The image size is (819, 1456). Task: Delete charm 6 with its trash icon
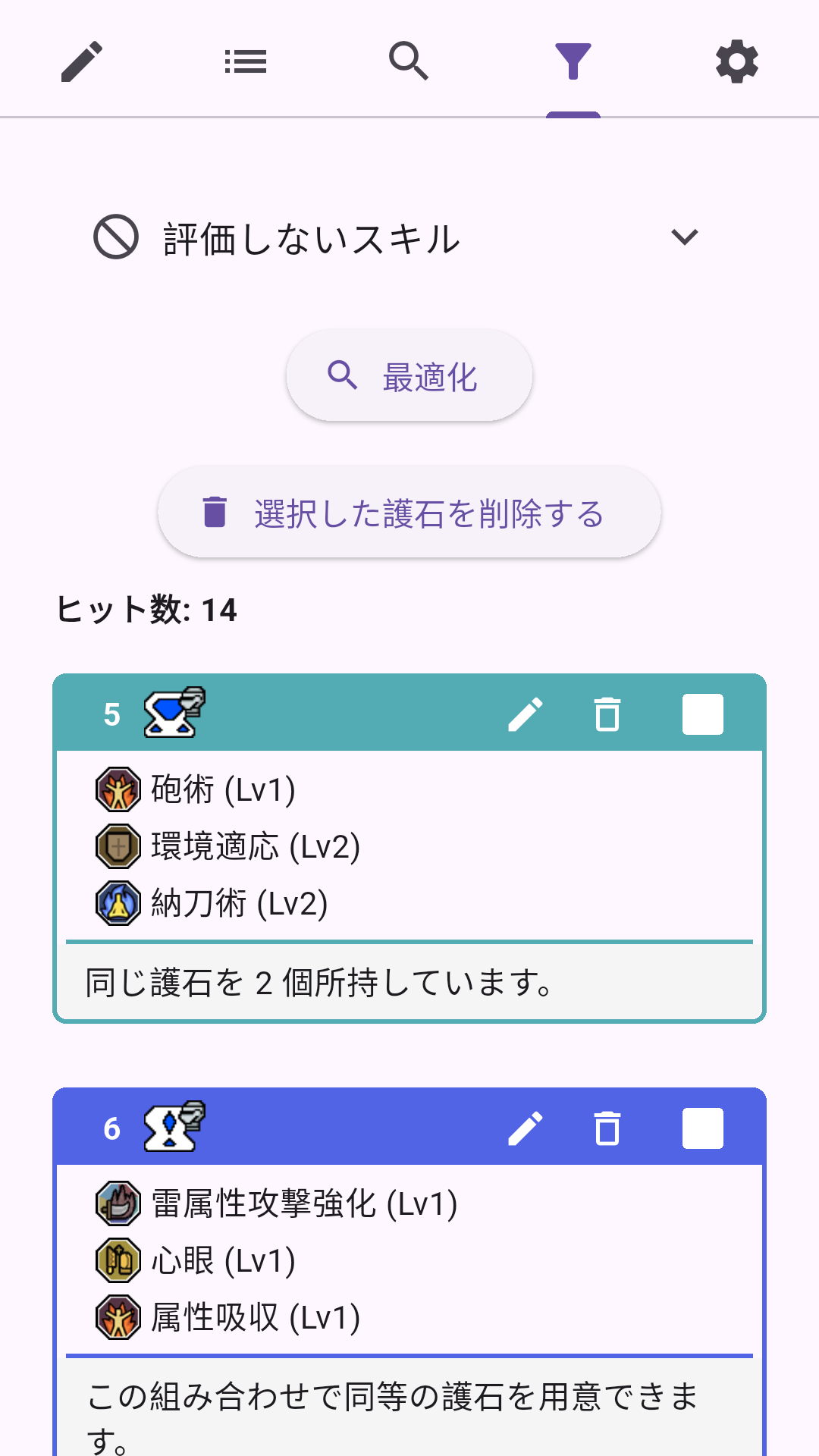(606, 1128)
